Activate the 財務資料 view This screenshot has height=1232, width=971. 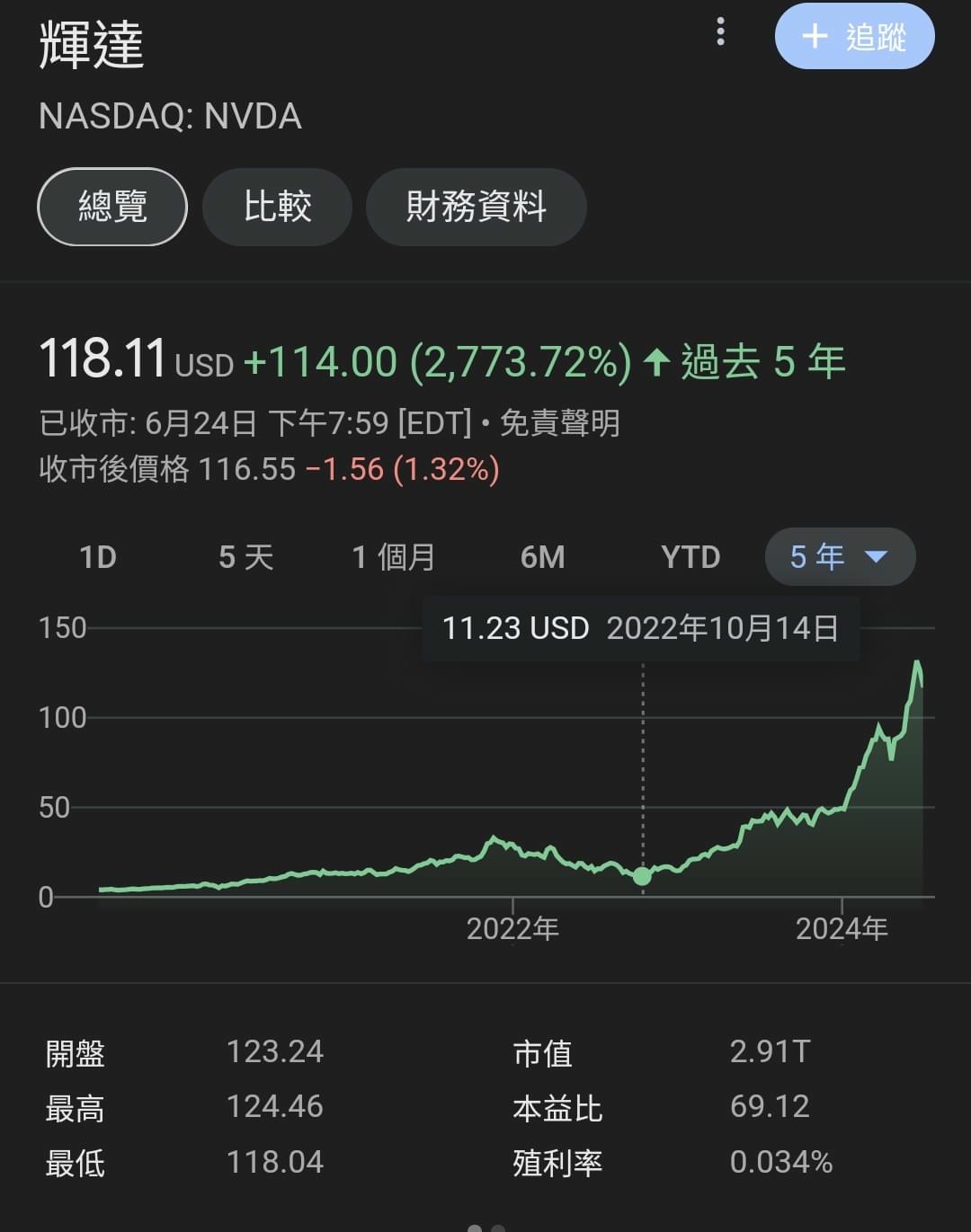[x=477, y=207]
